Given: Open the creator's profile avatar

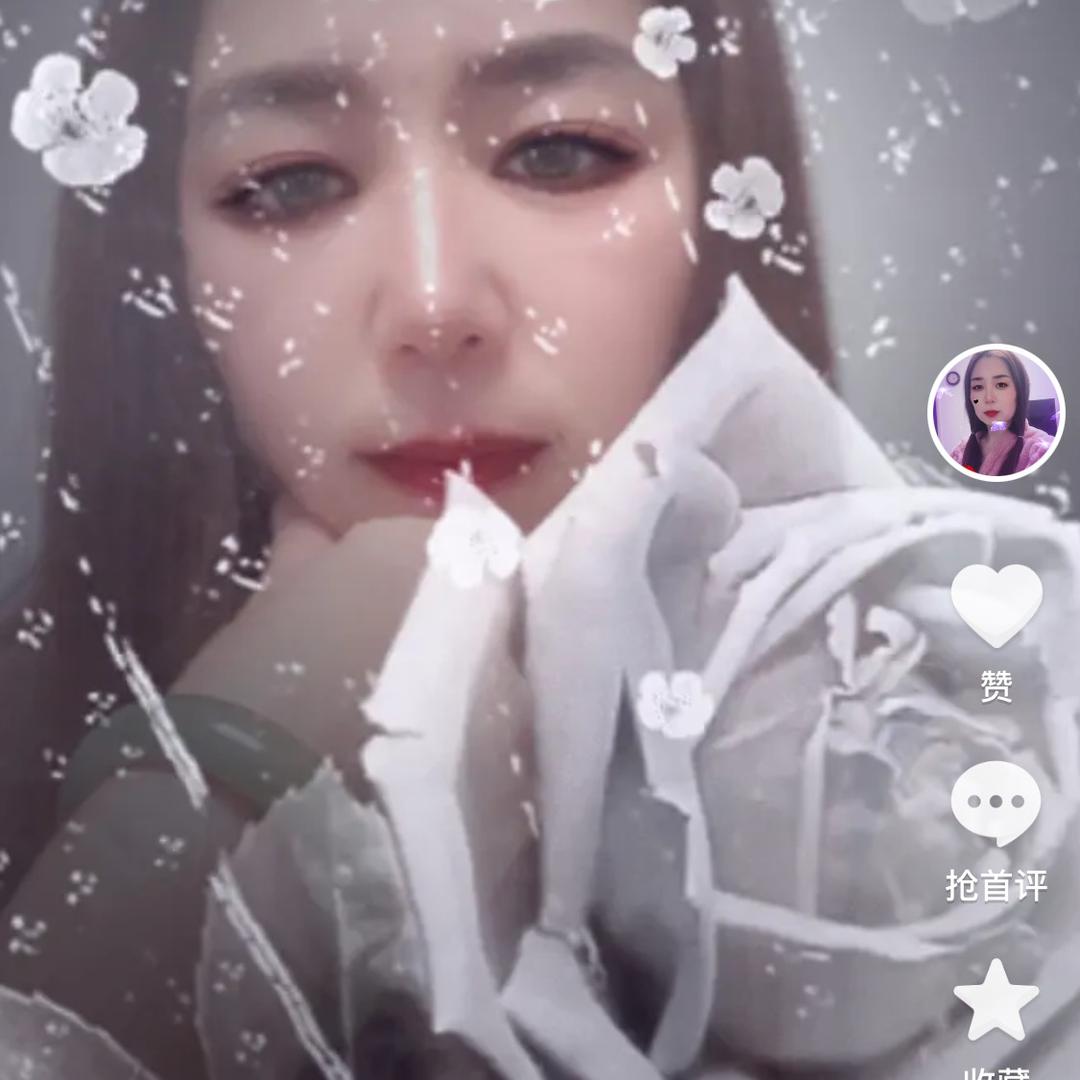Looking at the screenshot, I should coord(996,413).
